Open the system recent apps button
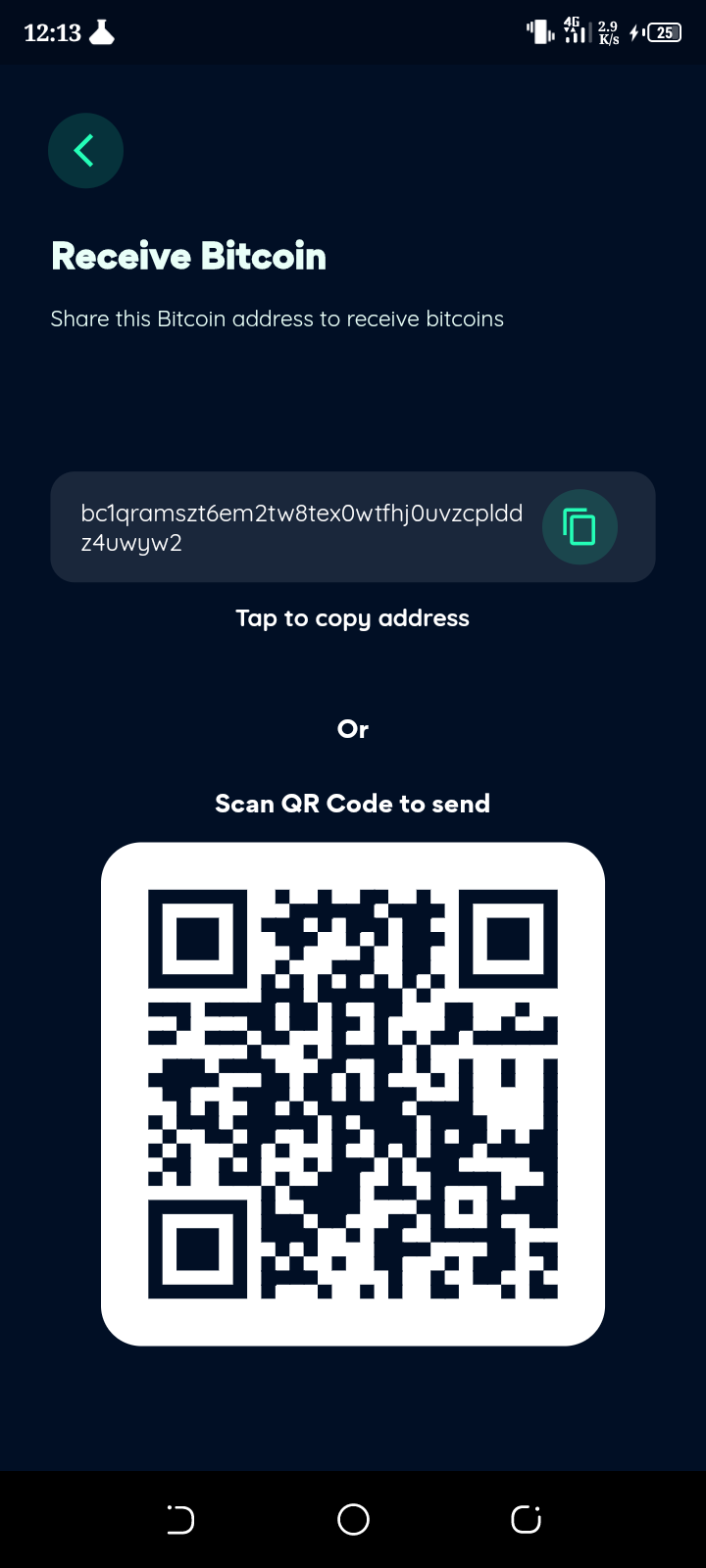Screen dimensions: 706x1568 (180, 1519)
